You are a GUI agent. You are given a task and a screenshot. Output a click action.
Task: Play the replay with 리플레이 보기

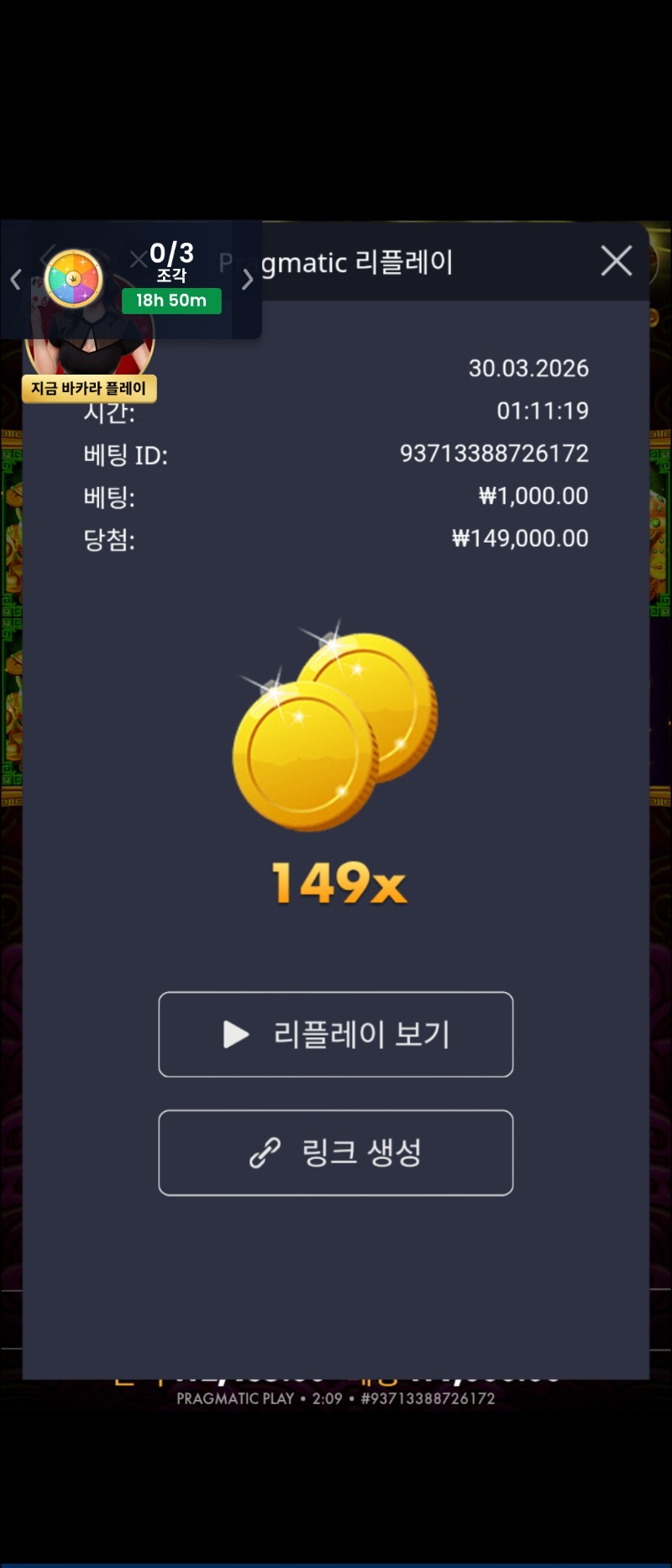(x=336, y=1034)
